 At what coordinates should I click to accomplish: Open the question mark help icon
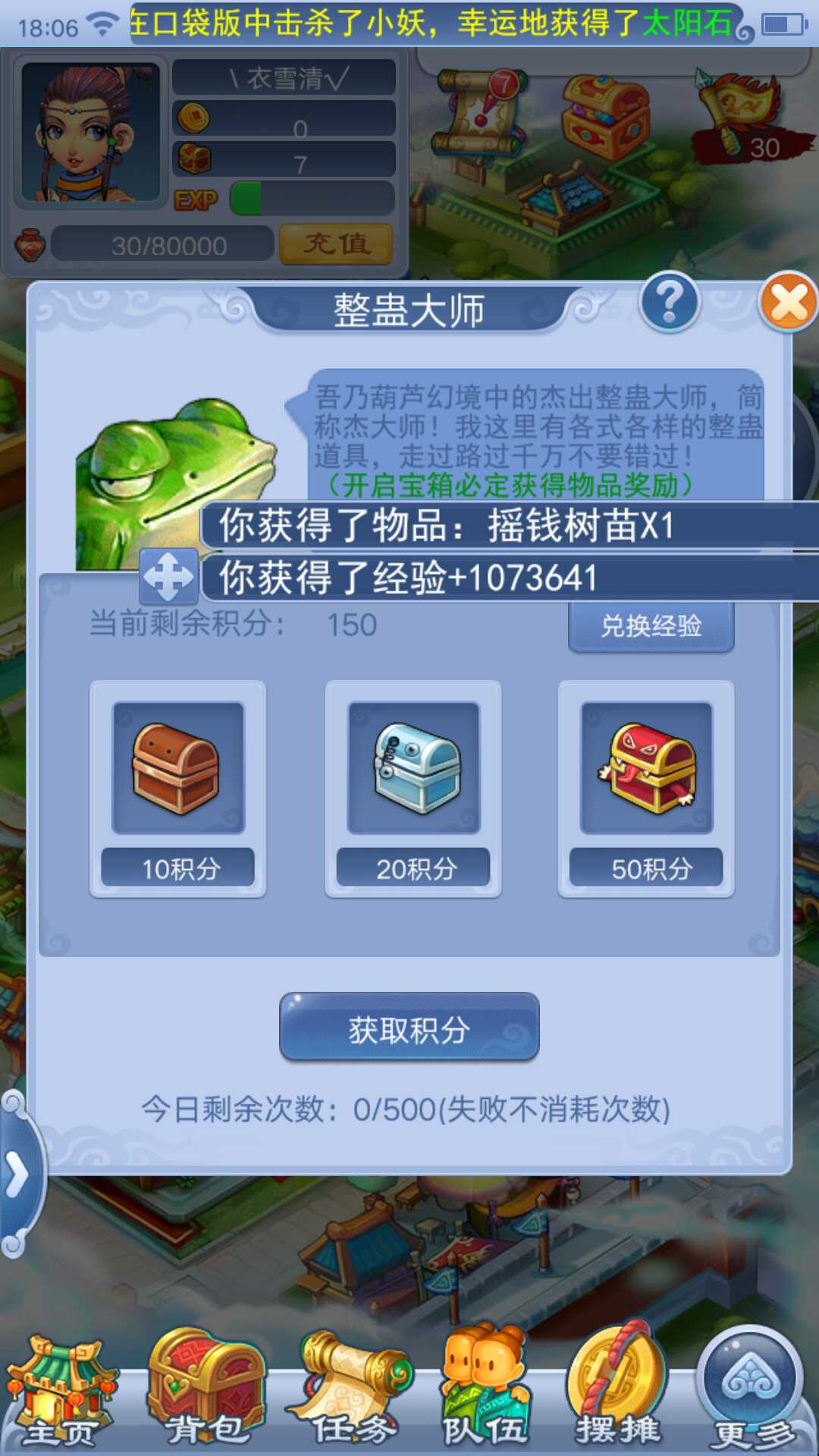[x=669, y=303]
